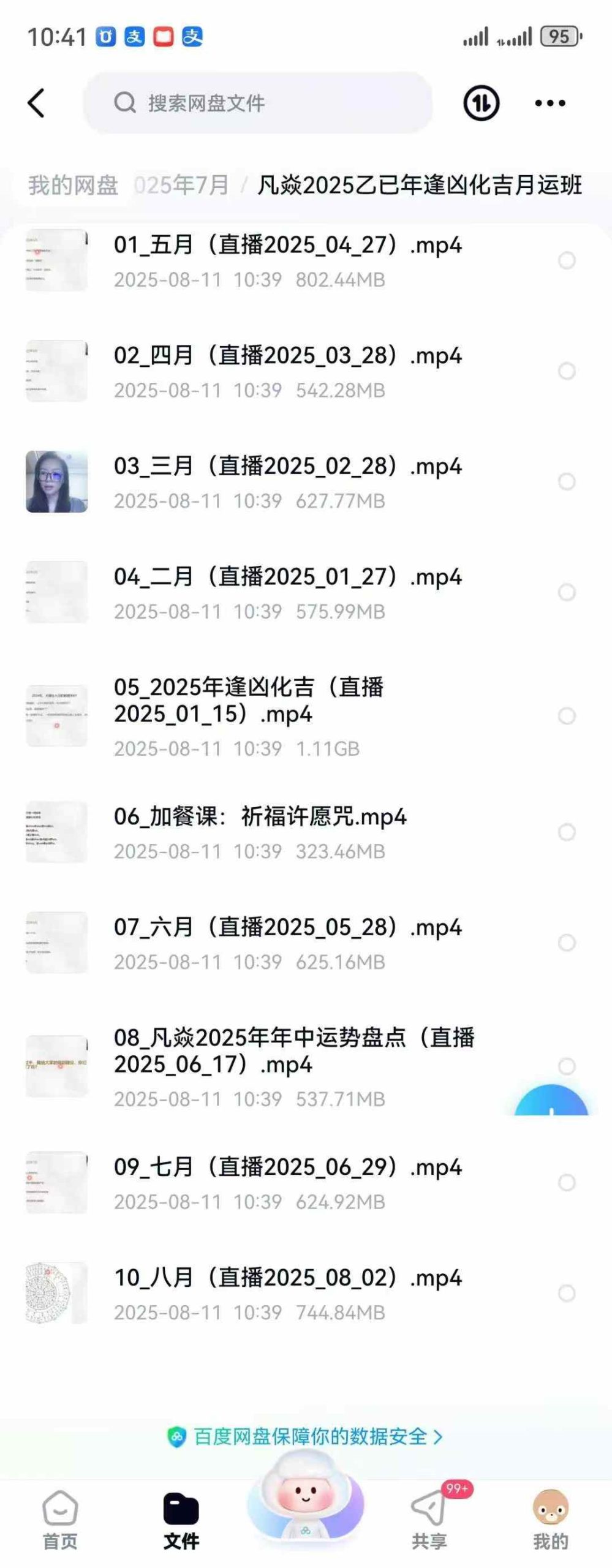Open 08_凡焱2025年年中运势盘点 video
Viewport: 612px width, 1568px height.
click(294, 1066)
